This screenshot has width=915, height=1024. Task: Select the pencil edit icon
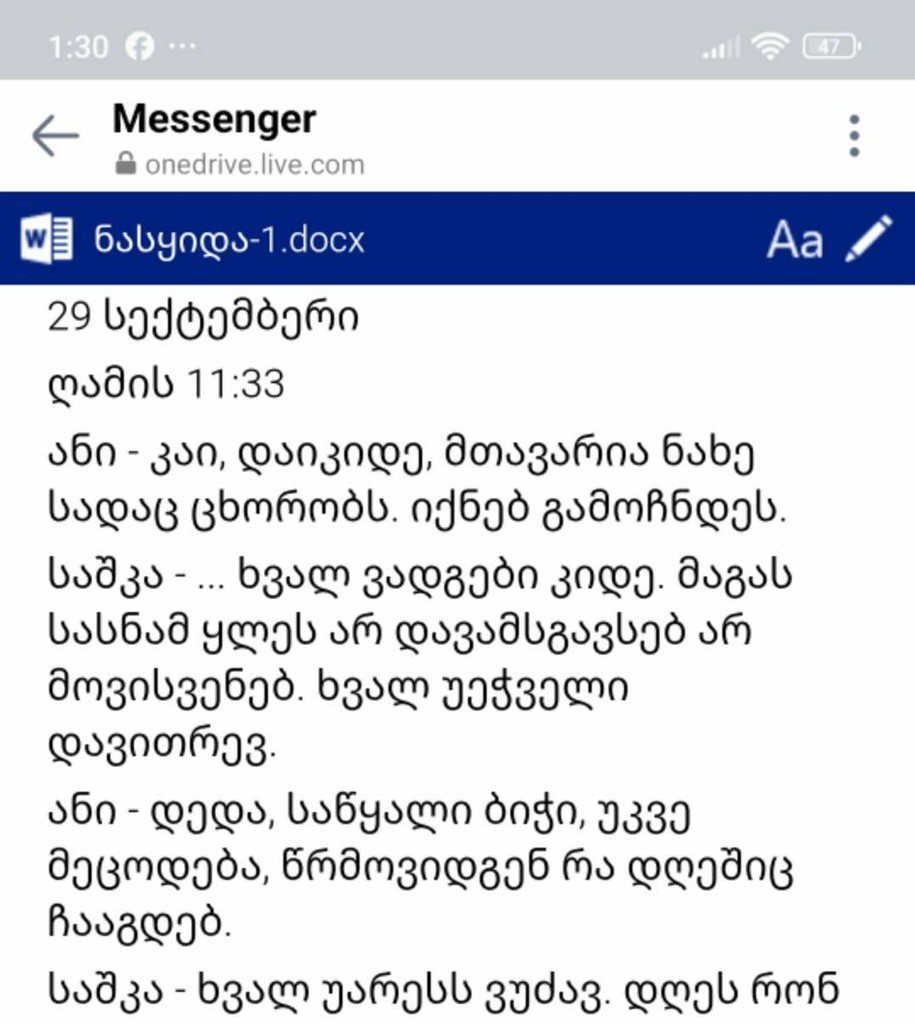click(867, 239)
